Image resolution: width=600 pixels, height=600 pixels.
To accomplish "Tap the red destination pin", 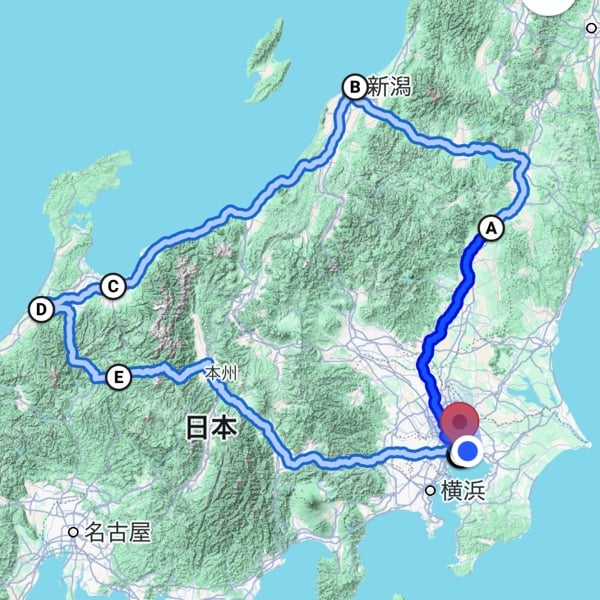I will pyautogui.click(x=461, y=420).
